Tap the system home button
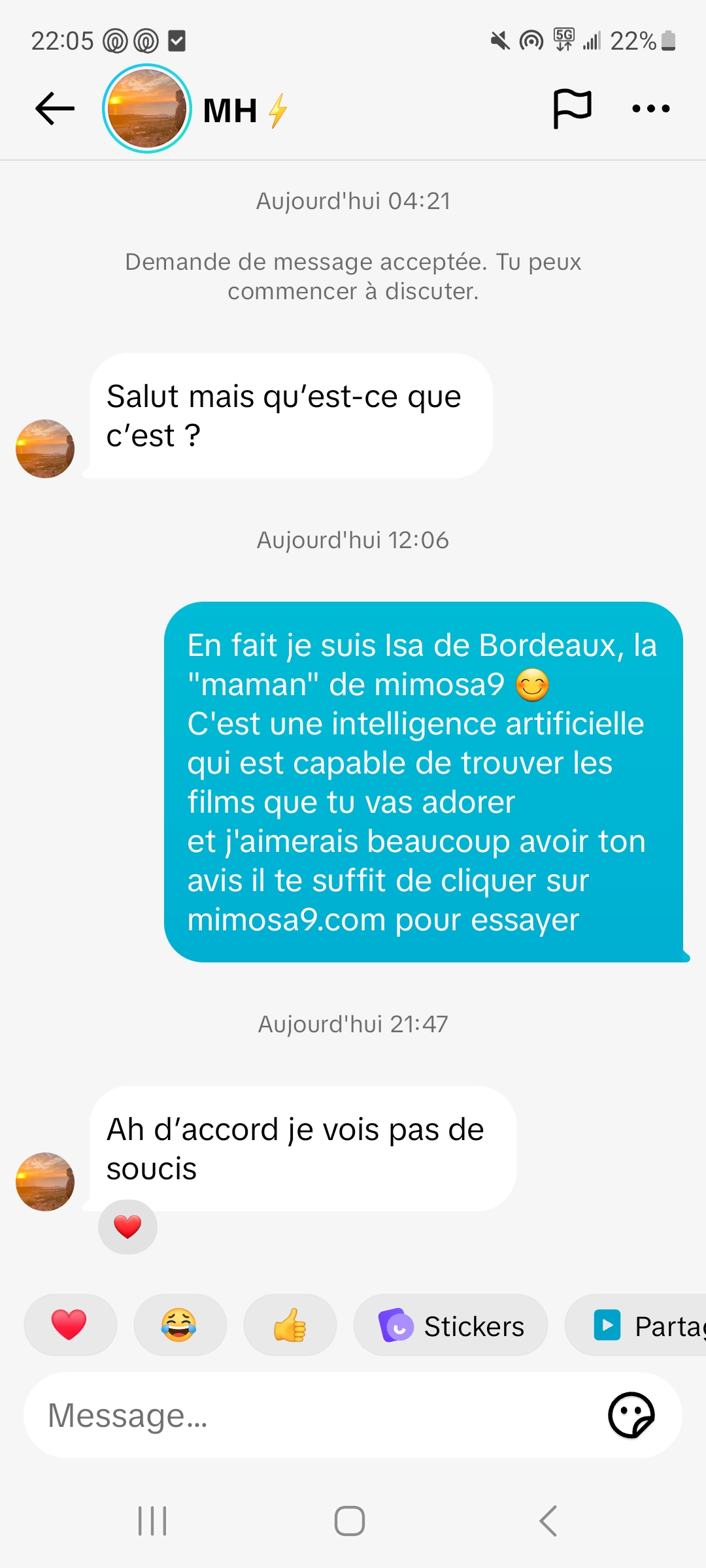The height and width of the screenshot is (1568, 706). 350,1521
